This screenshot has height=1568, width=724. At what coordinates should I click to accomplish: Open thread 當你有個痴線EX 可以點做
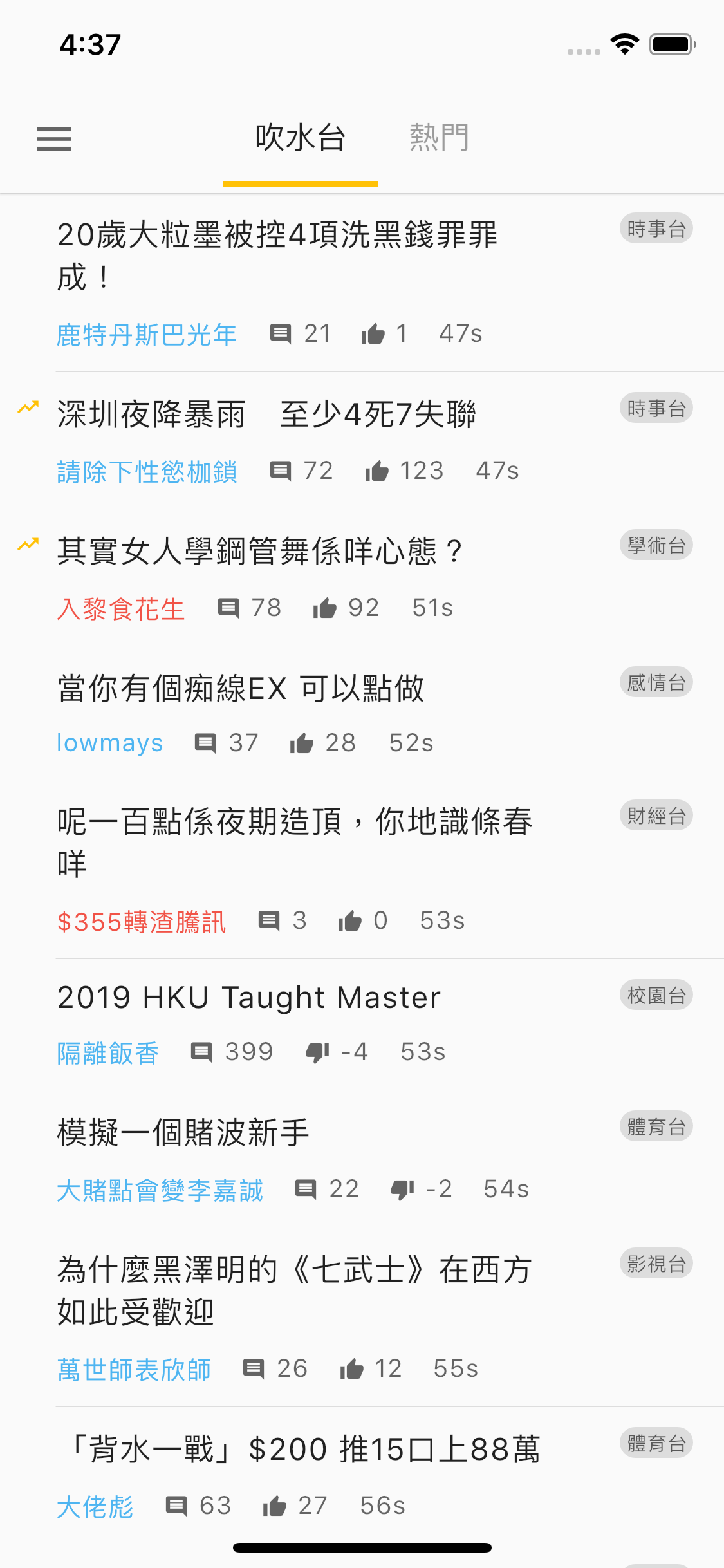pyautogui.click(x=241, y=689)
